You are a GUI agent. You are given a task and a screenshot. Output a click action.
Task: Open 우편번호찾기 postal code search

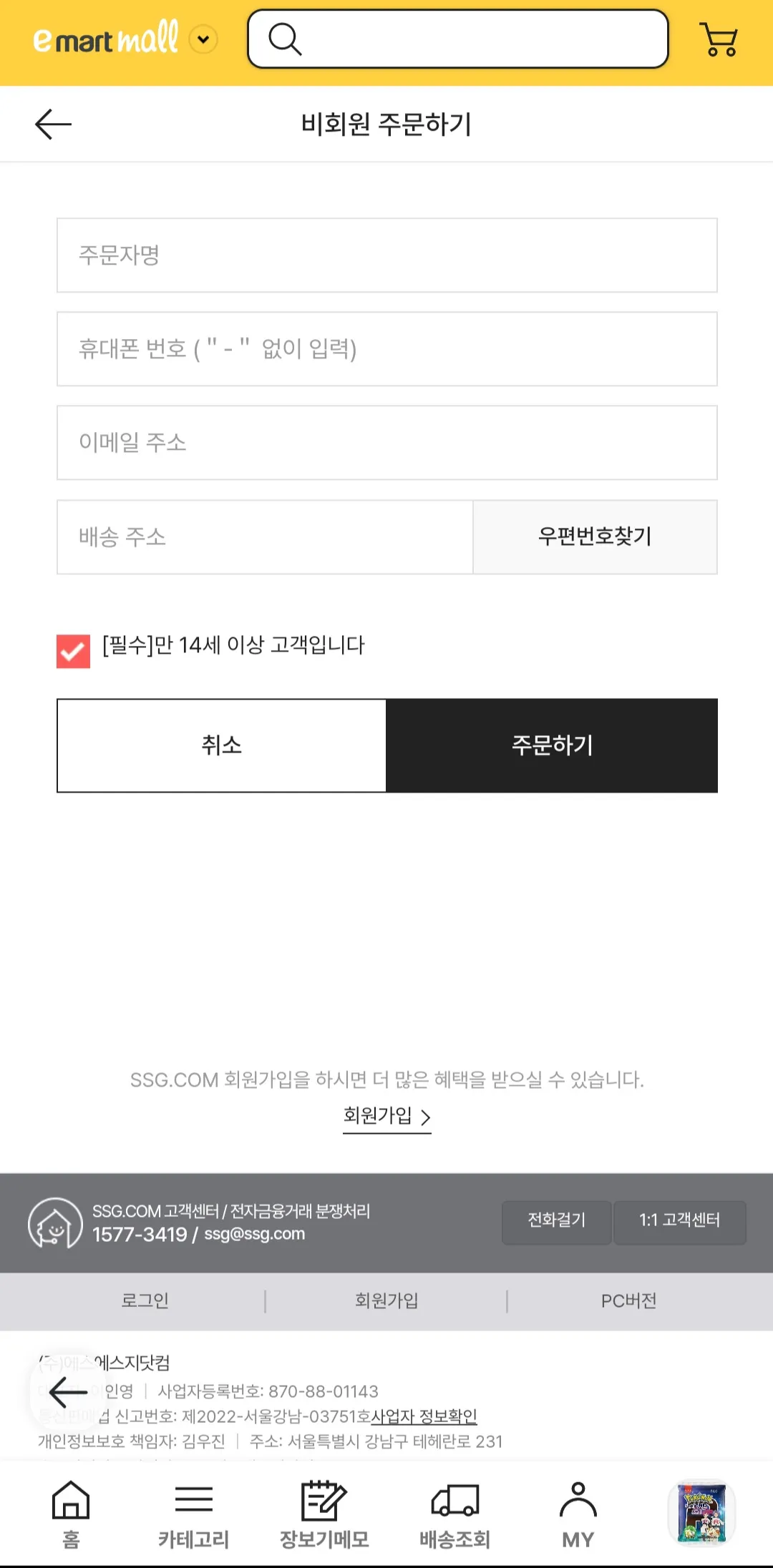point(595,537)
